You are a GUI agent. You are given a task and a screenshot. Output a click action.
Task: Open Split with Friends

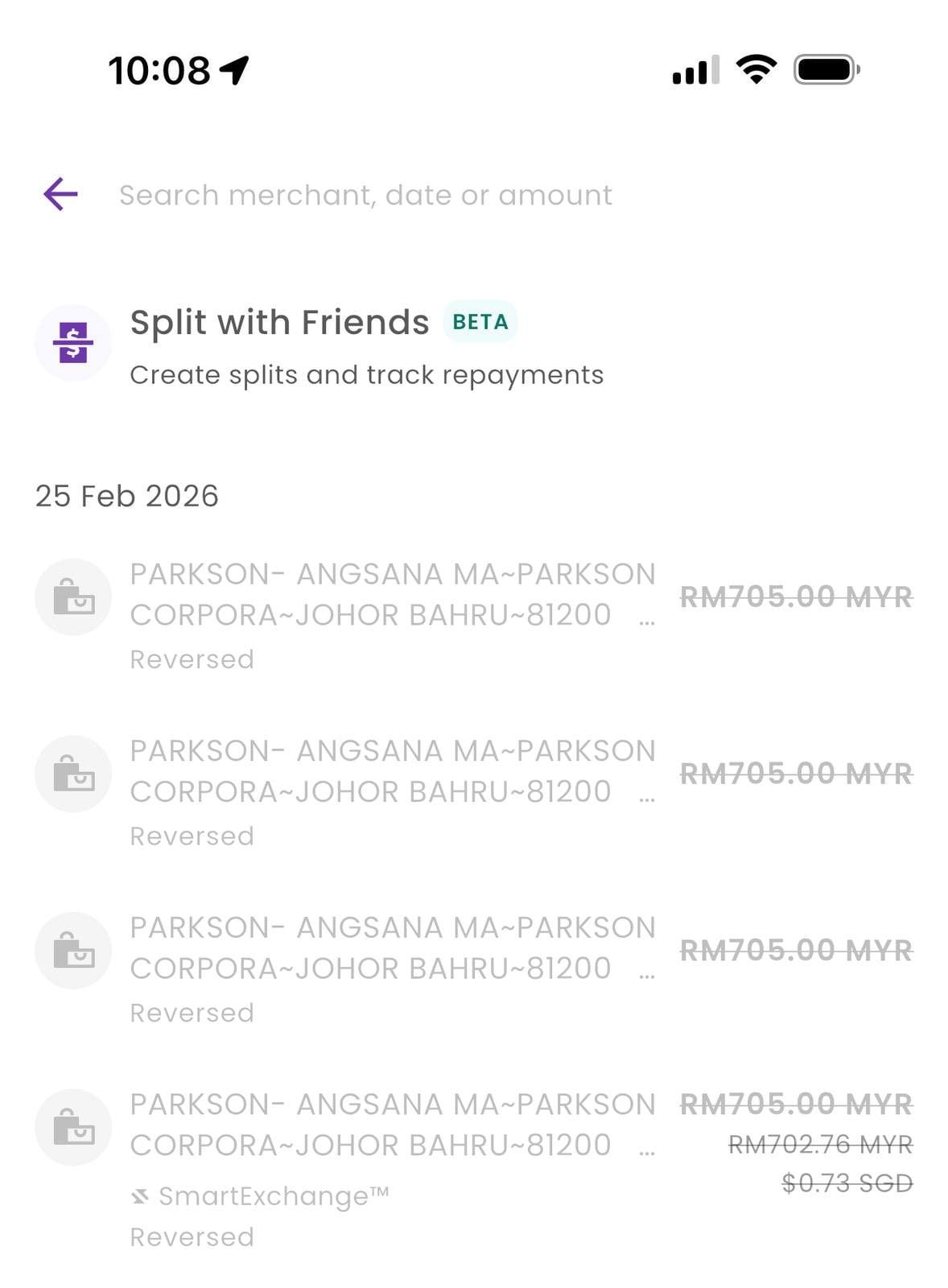(322, 345)
